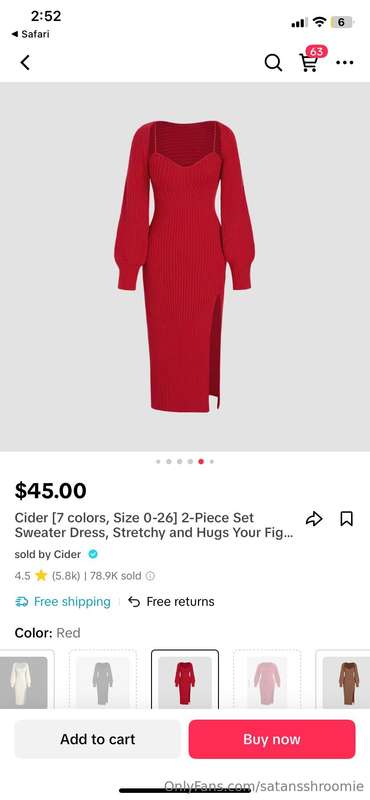Viewport: 370px width, 800px height.
Task: Select the brown color option
Action: (x=343, y=680)
